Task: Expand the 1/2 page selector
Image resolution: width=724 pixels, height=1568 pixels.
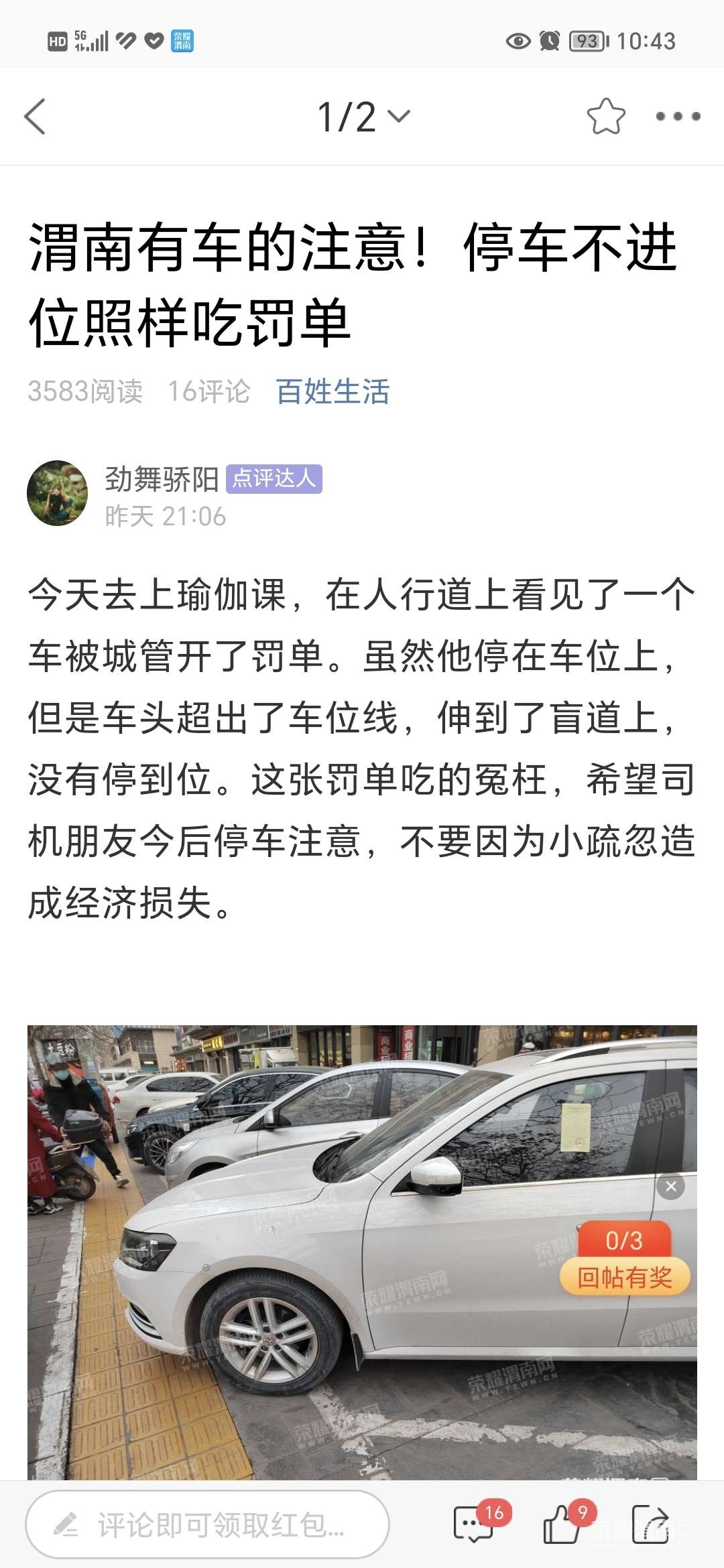Action: tap(363, 117)
